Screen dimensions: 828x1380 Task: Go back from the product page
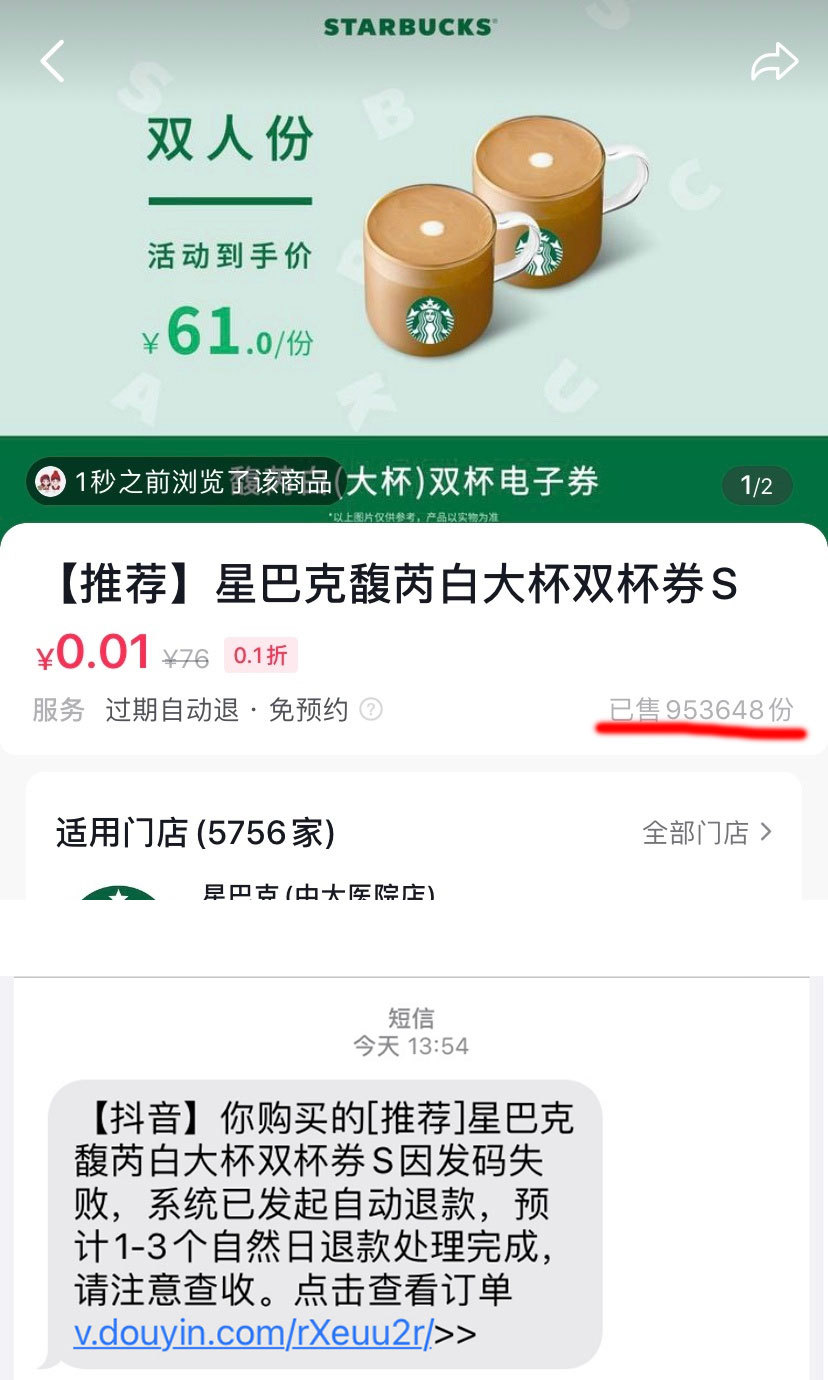pos(52,62)
